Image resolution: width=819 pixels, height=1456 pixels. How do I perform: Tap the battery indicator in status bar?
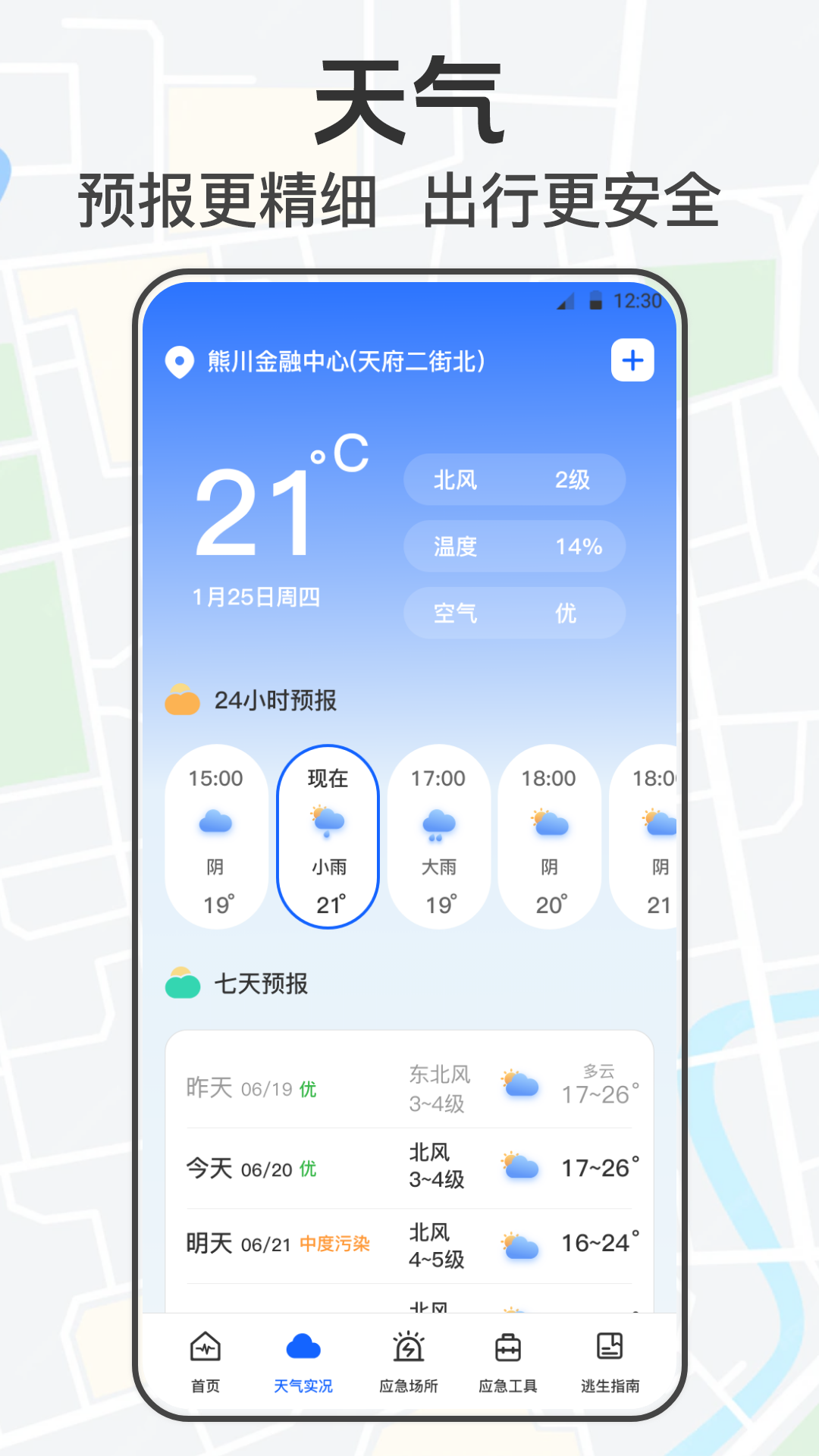(x=596, y=302)
